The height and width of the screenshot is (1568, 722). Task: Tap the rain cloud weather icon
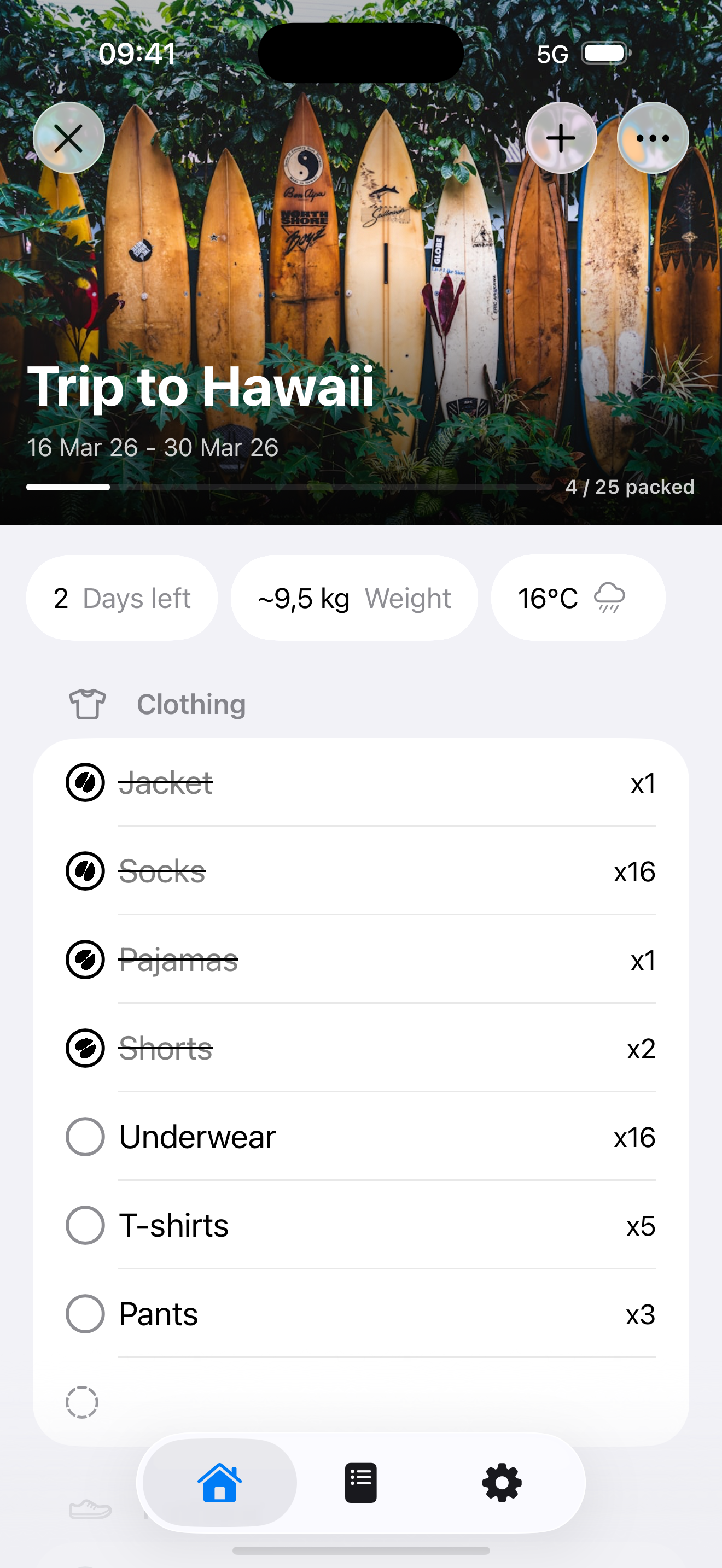pyautogui.click(x=609, y=597)
